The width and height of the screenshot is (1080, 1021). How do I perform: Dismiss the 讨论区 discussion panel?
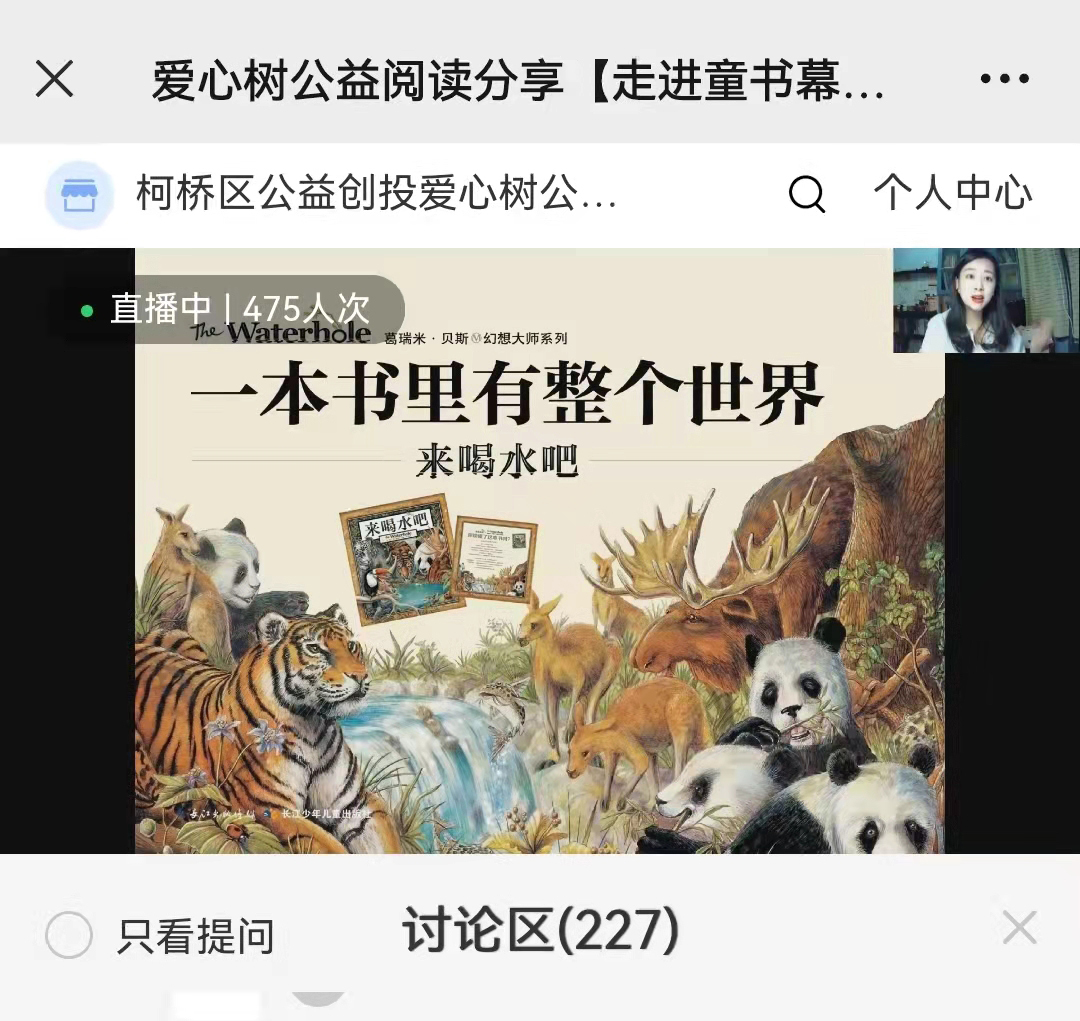(1019, 928)
